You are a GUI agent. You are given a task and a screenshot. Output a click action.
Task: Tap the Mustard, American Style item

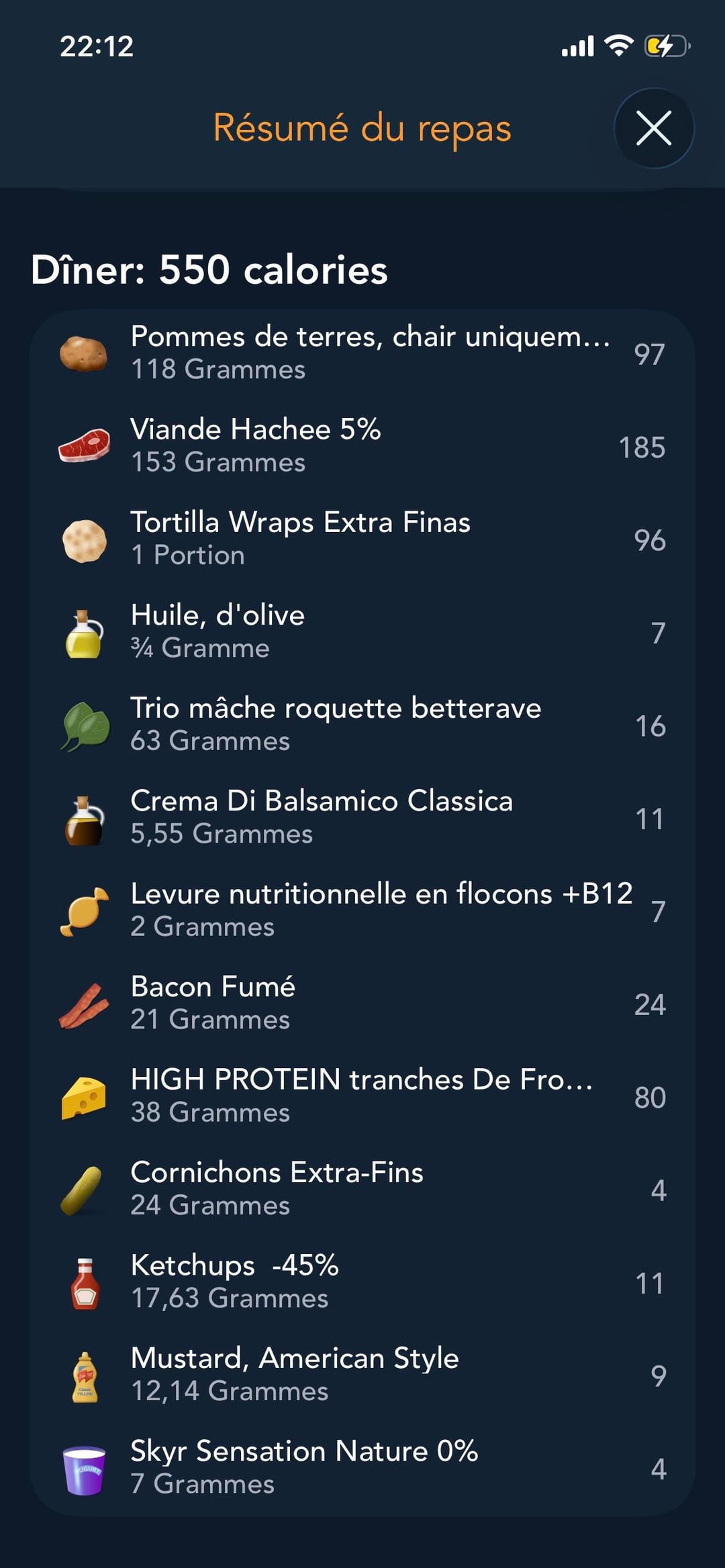[362, 1375]
